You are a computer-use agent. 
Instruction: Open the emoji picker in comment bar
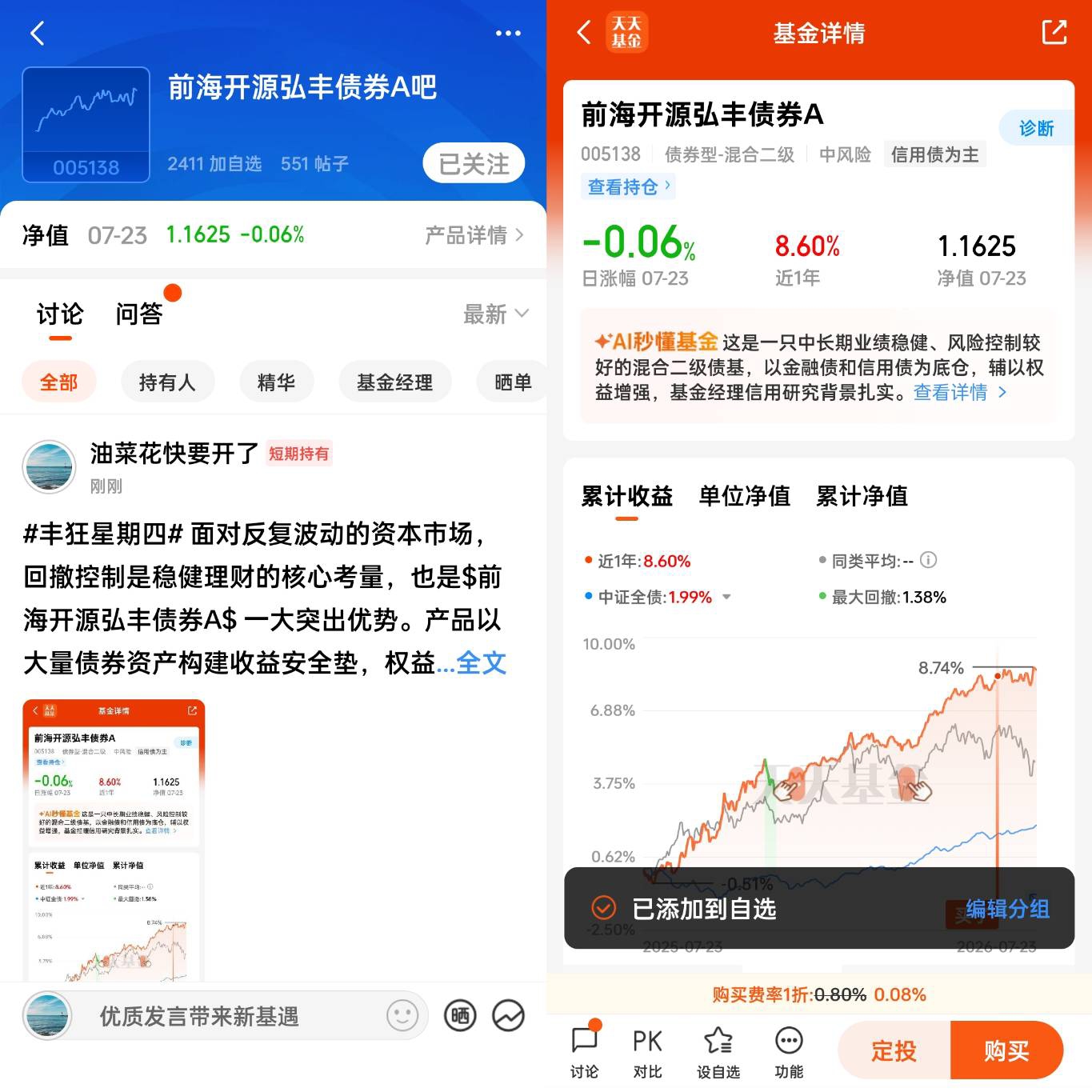click(402, 1016)
